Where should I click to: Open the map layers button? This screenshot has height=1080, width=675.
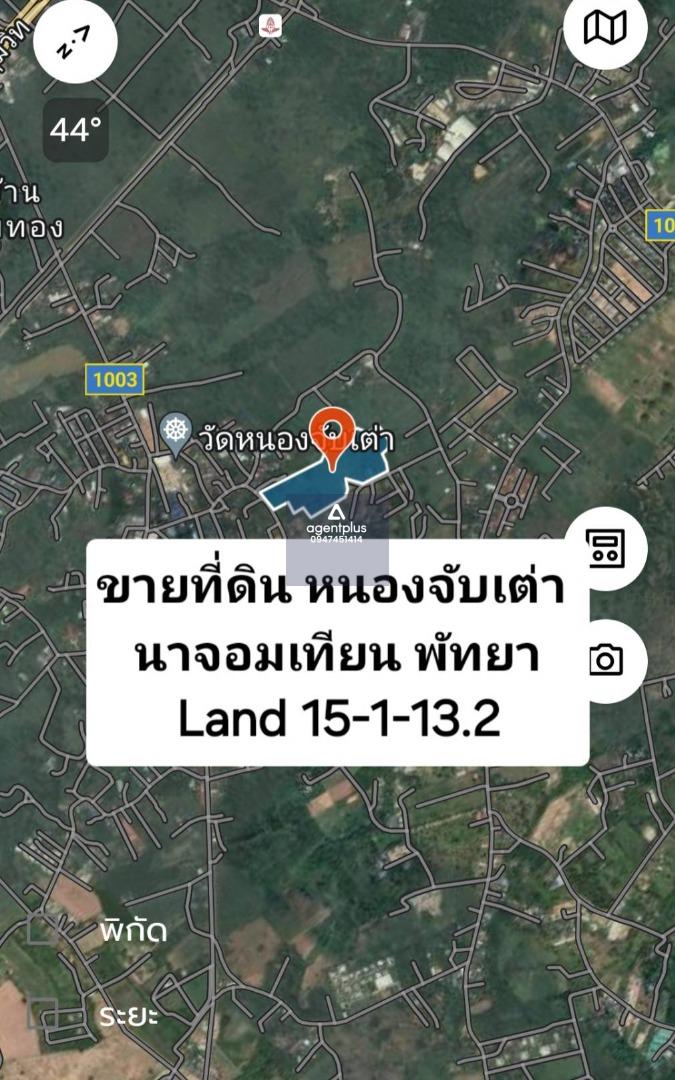pos(605,29)
